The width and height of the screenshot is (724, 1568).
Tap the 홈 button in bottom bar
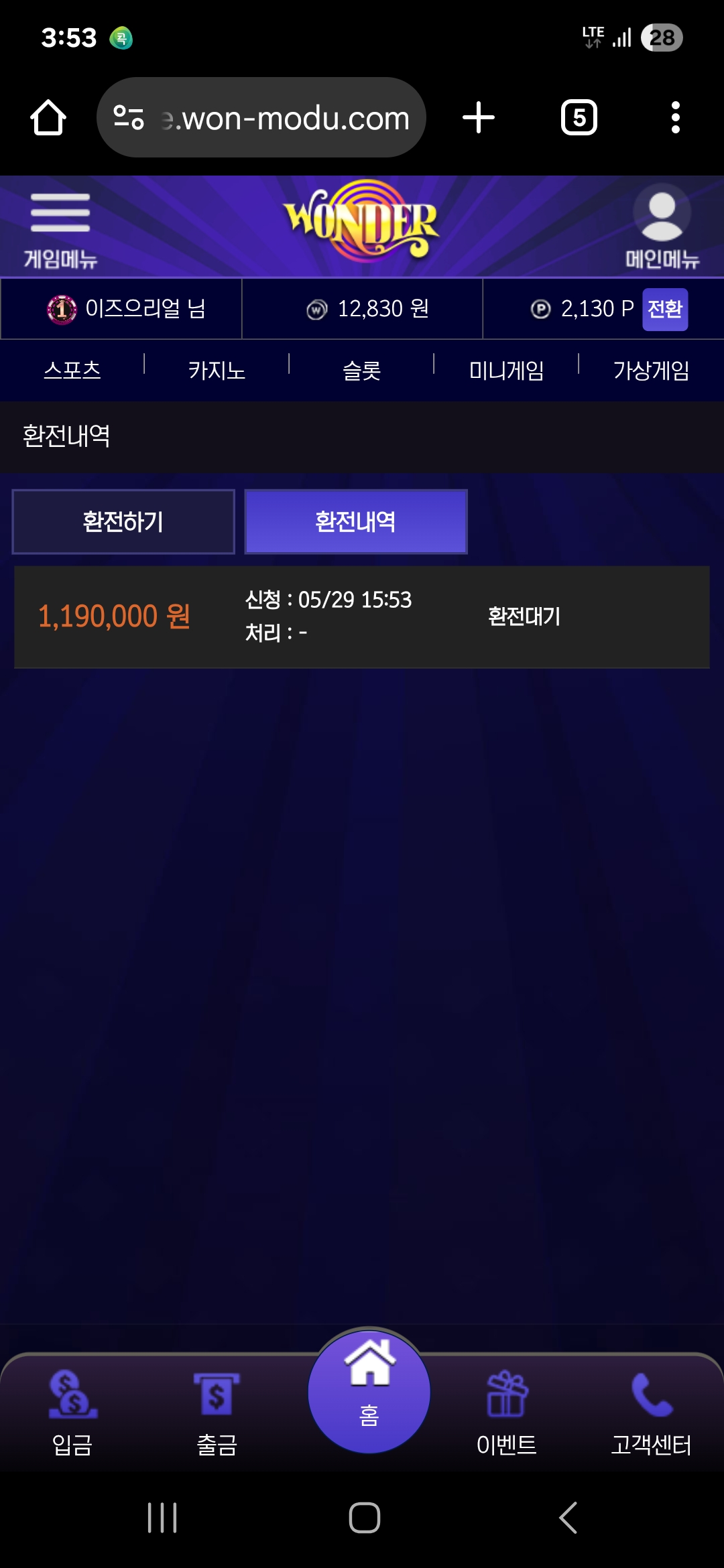click(369, 1390)
